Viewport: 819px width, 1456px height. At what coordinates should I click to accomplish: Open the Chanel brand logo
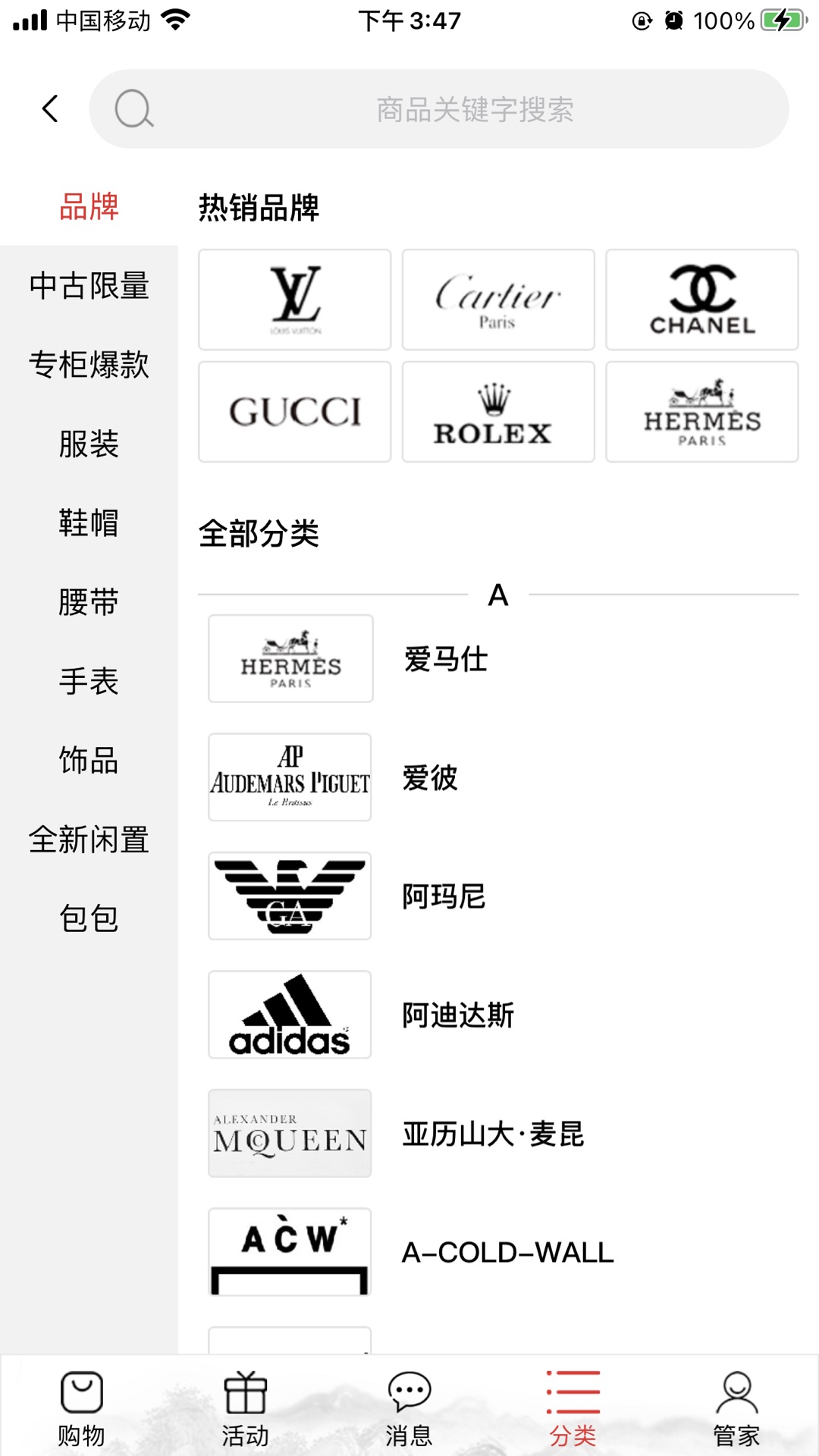[701, 299]
